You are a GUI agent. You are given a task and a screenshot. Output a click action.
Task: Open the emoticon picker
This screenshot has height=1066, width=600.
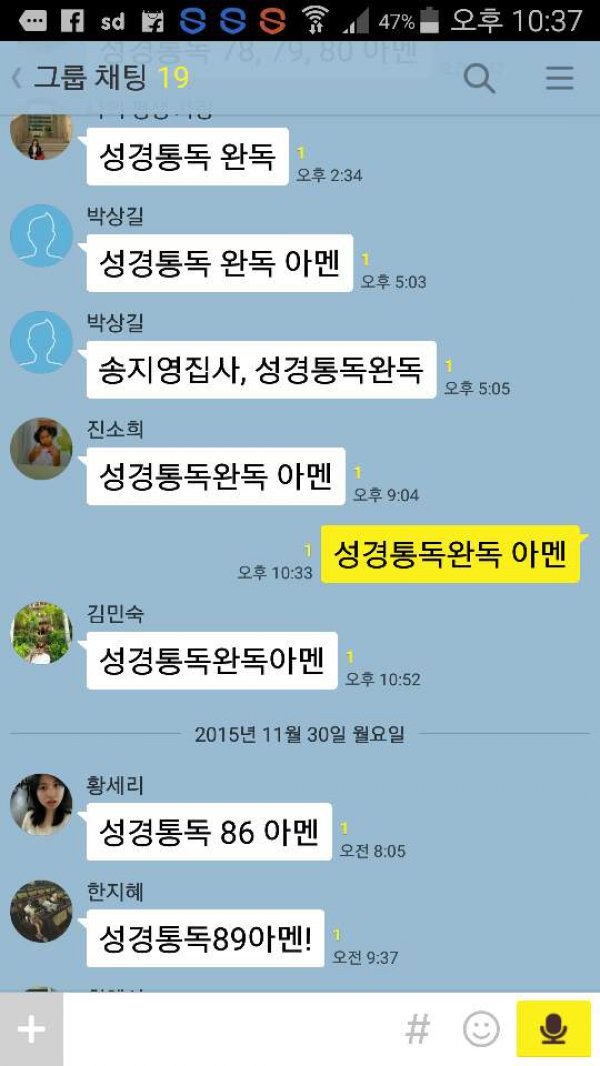tap(481, 1029)
